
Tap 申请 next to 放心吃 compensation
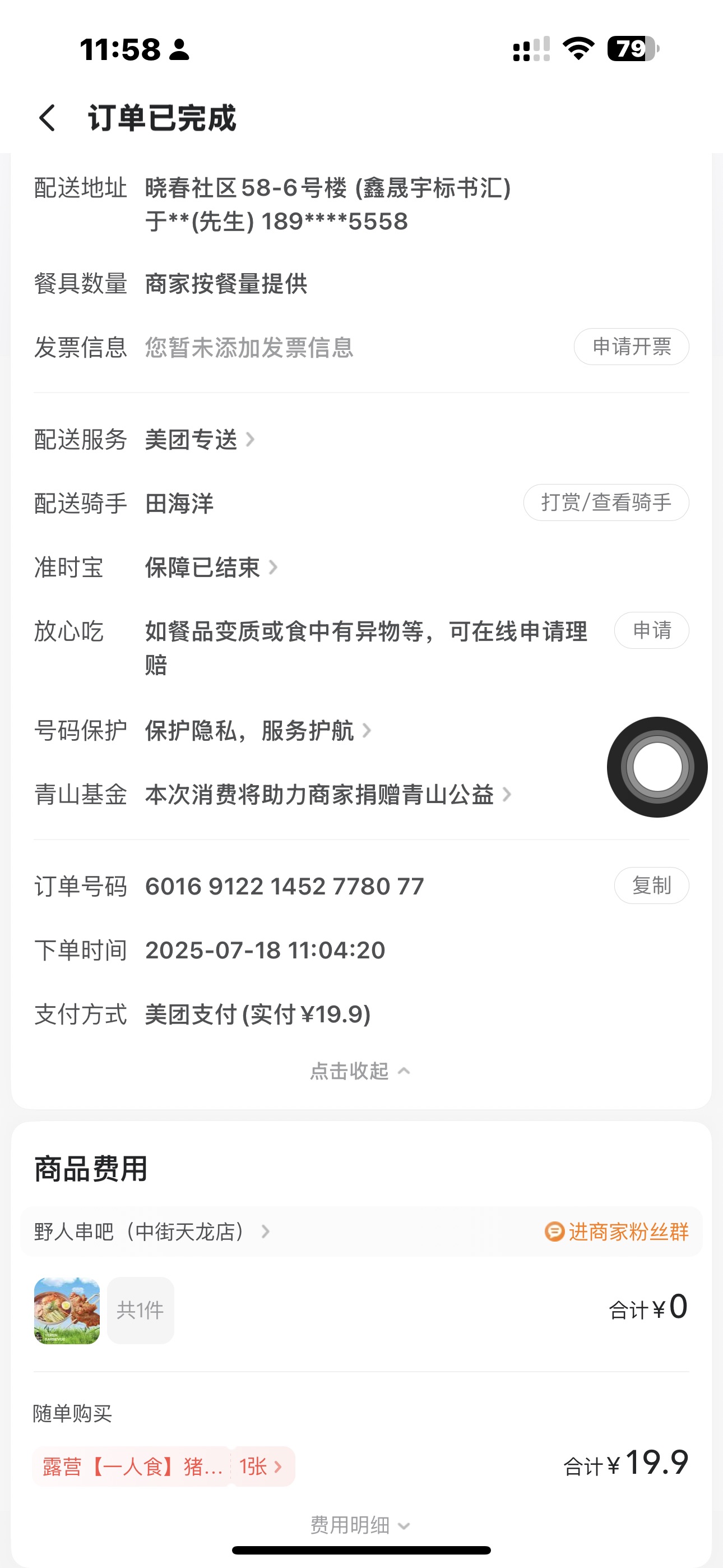651,630
